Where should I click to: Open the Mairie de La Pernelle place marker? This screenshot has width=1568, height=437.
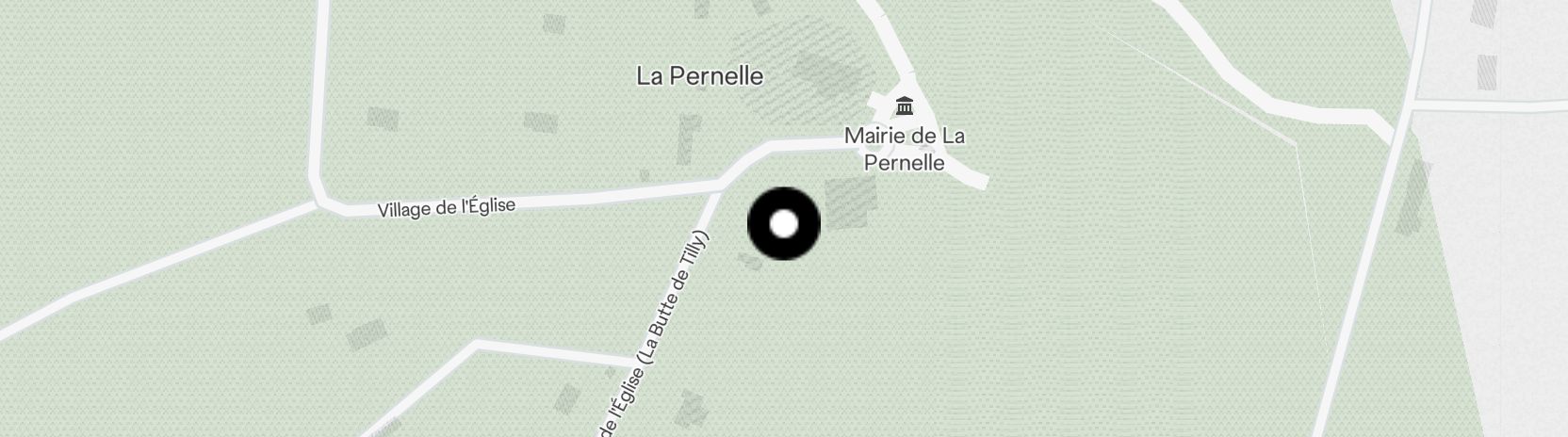click(x=905, y=105)
